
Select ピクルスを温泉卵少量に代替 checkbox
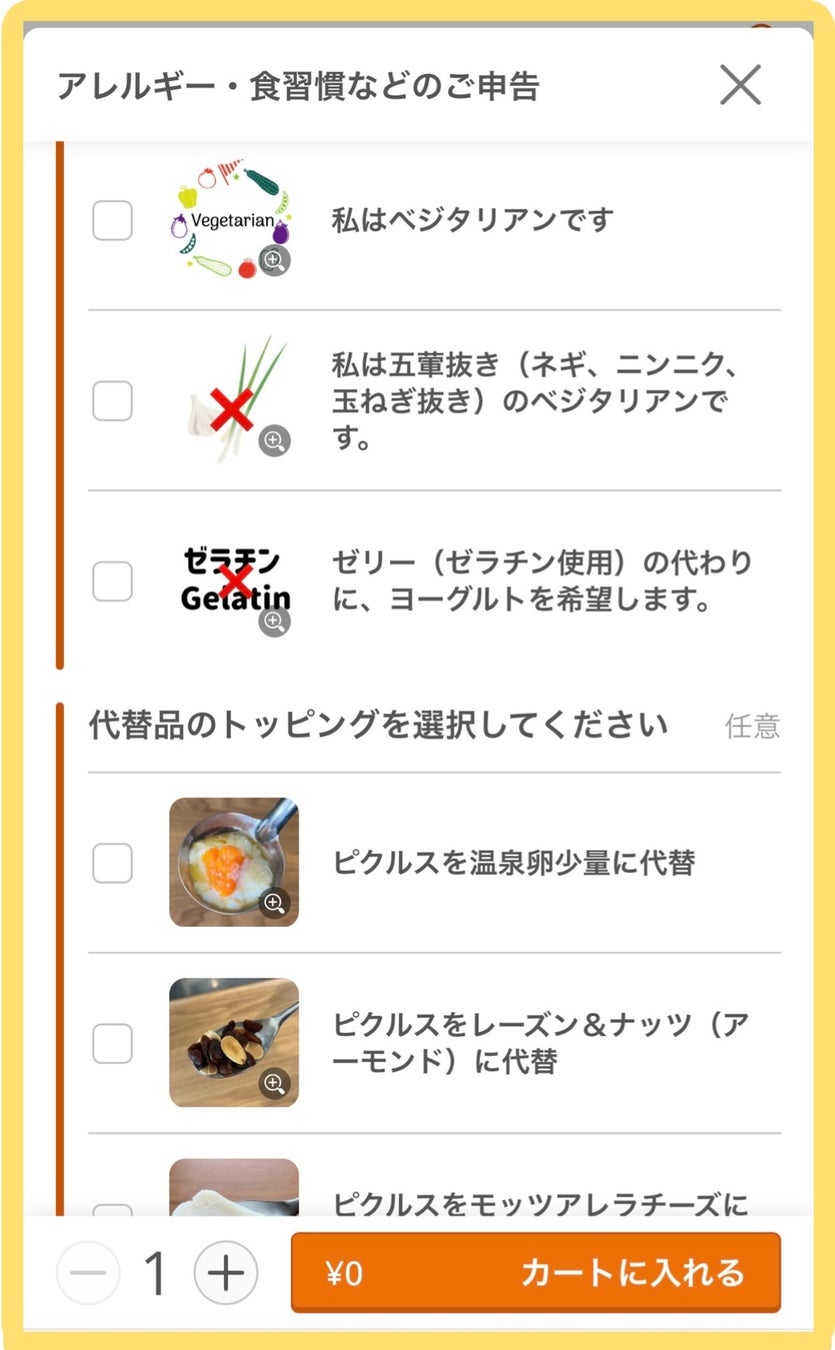click(112, 863)
